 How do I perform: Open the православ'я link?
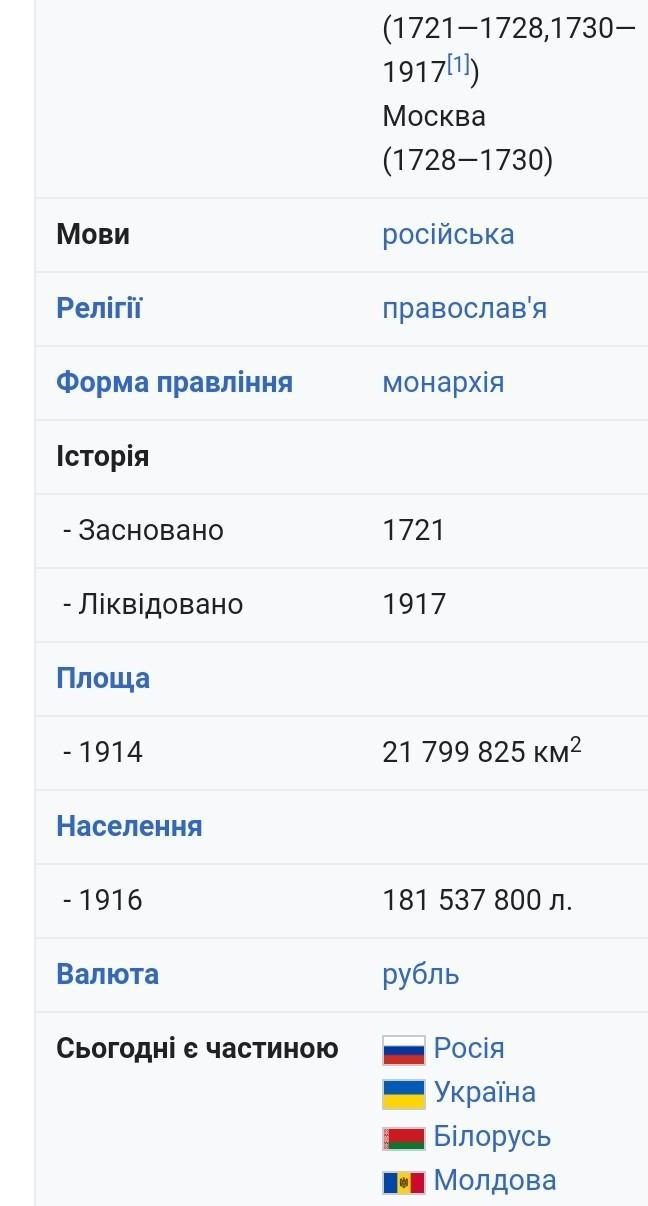tap(464, 308)
